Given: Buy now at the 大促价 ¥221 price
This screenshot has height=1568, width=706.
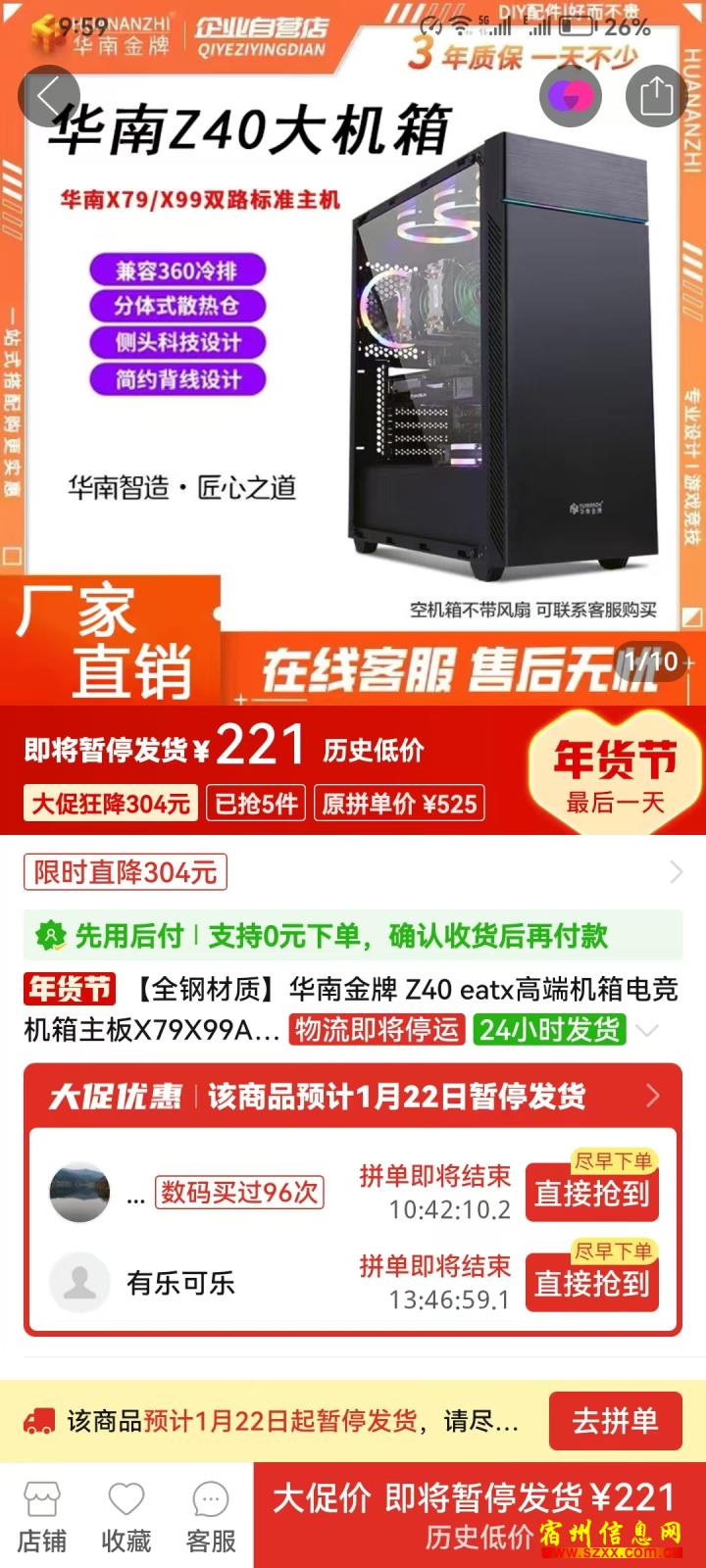Looking at the screenshot, I should coord(479,1515).
